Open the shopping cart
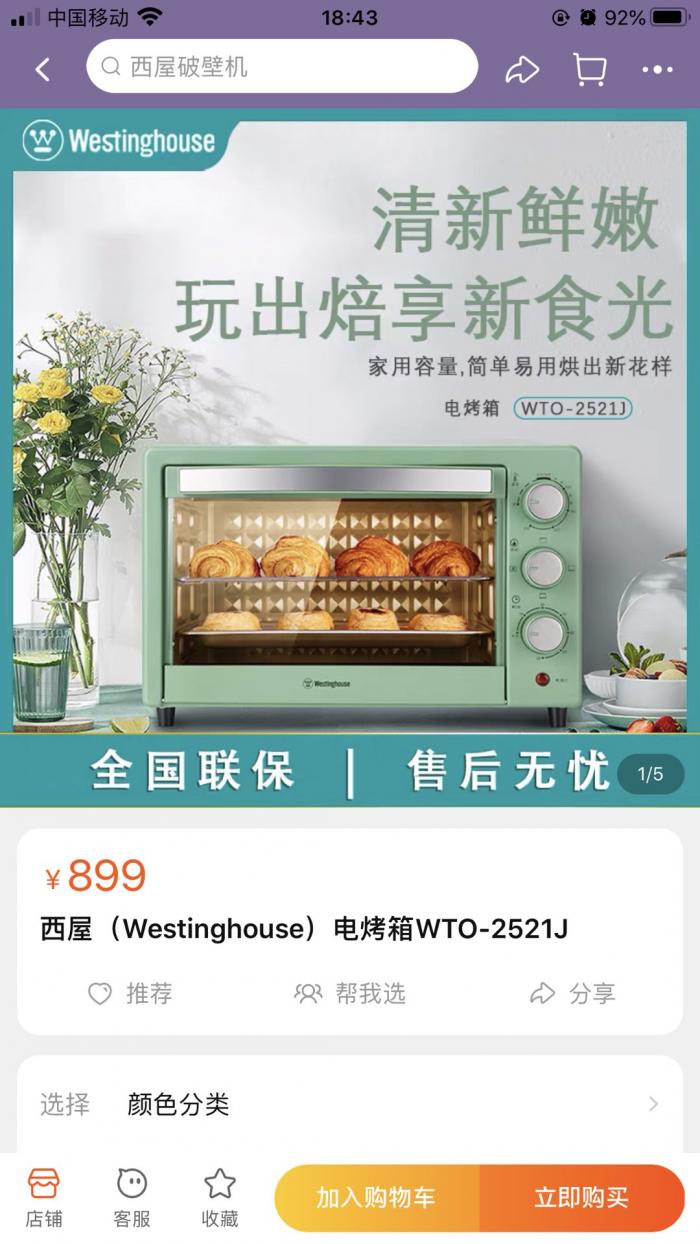The height and width of the screenshot is (1244, 700). [x=589, y=69]
